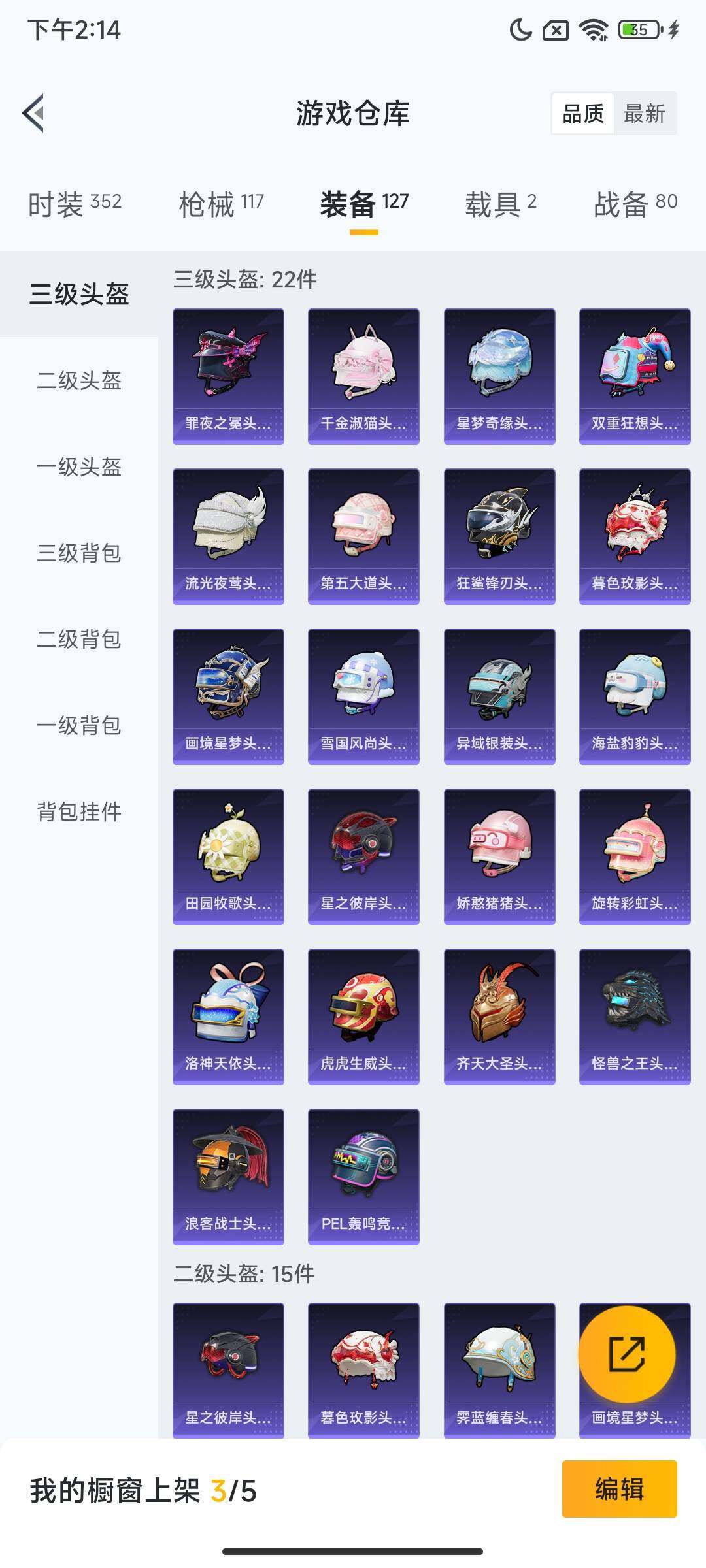Select 二级头盔 in the side menu

pyautogui.click(x=79, y=380)
